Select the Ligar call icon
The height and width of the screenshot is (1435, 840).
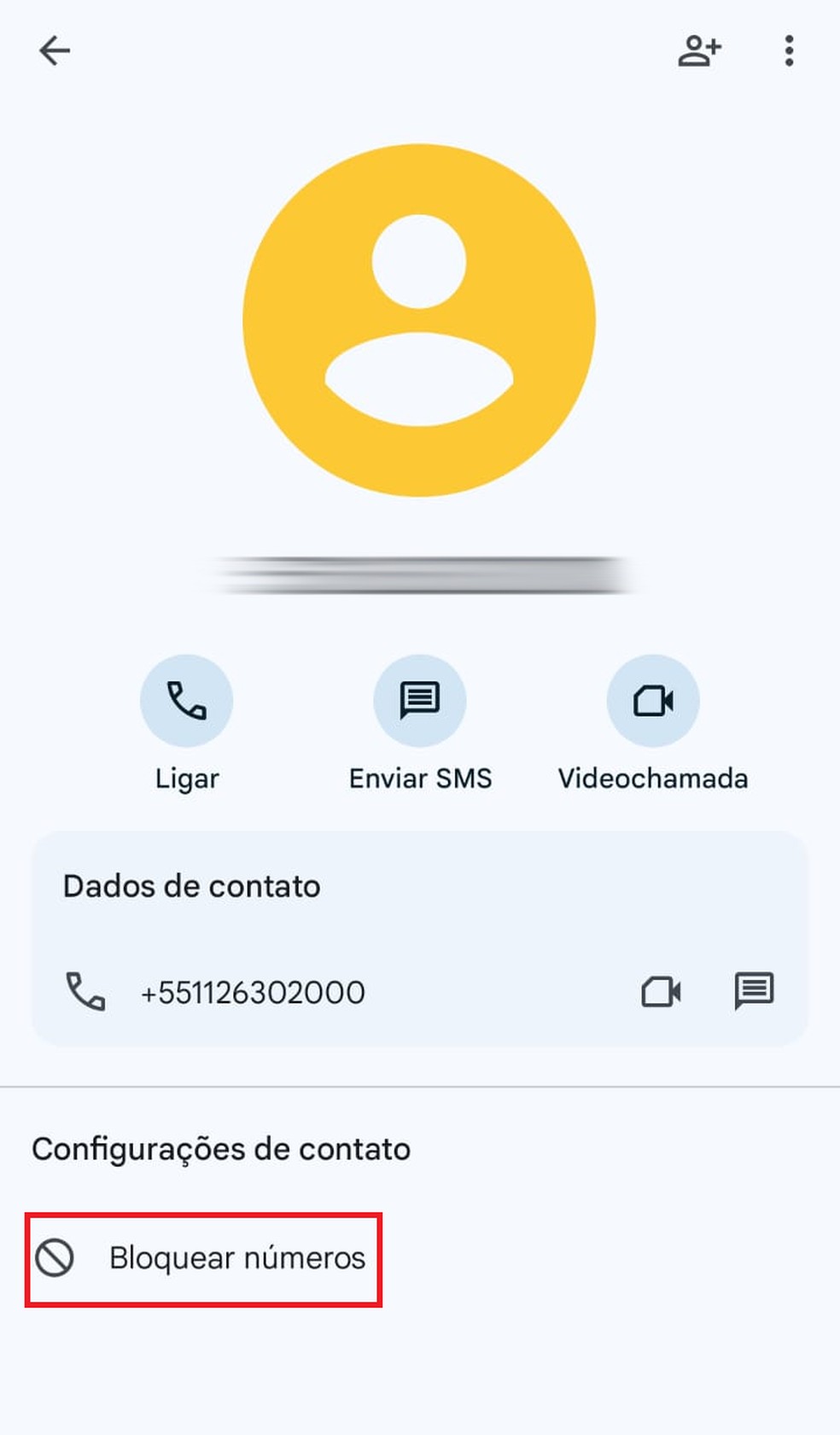187,700
